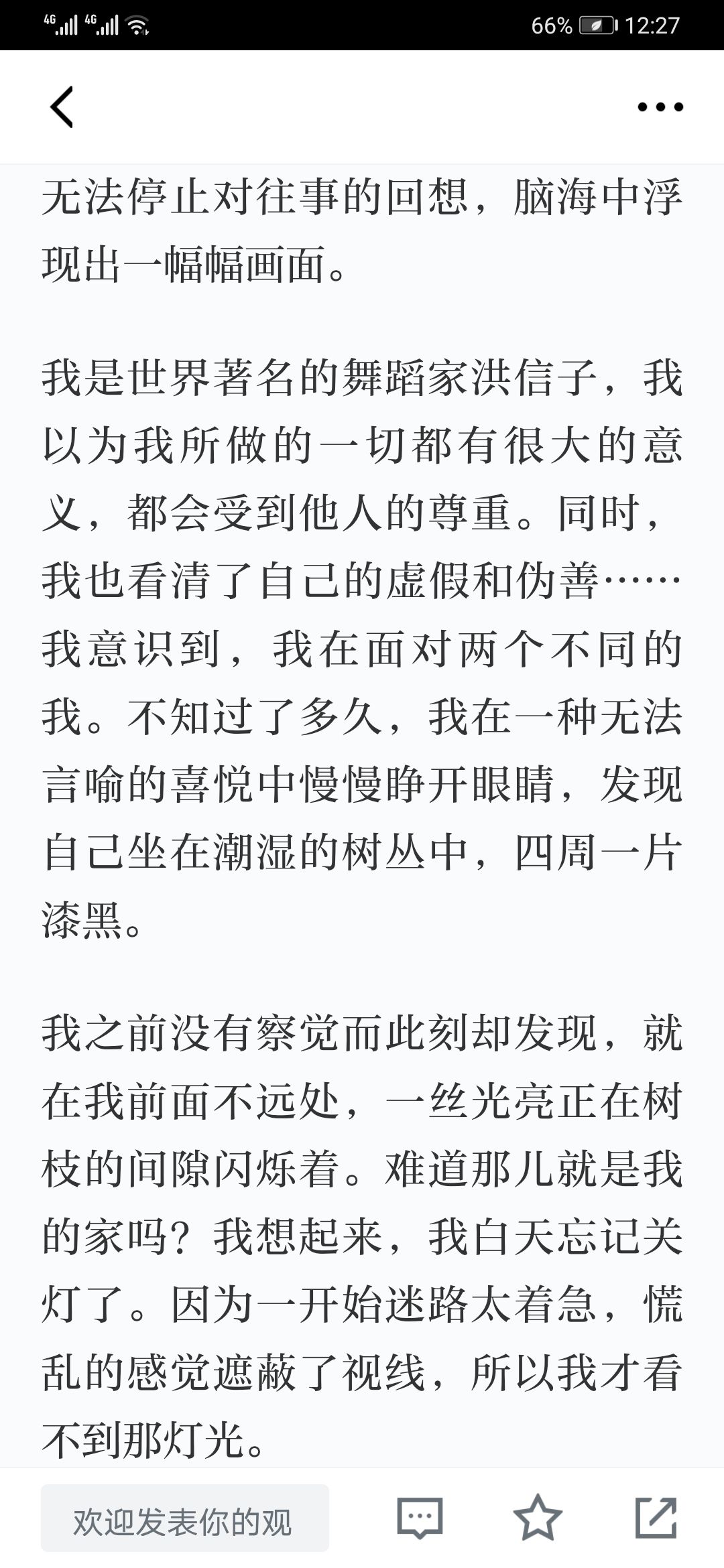Favorite this article with the star icon

click(537, 1517)
